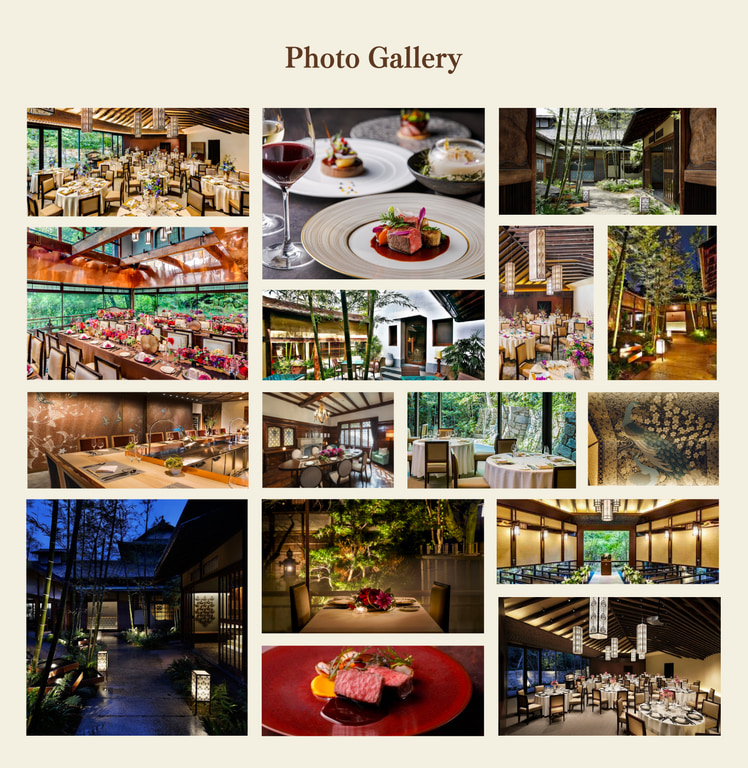The height and width of the screenshot is (768, 748).
Task: View the tall photo of hanging lantern dining room
Action: tap(546, 302)
